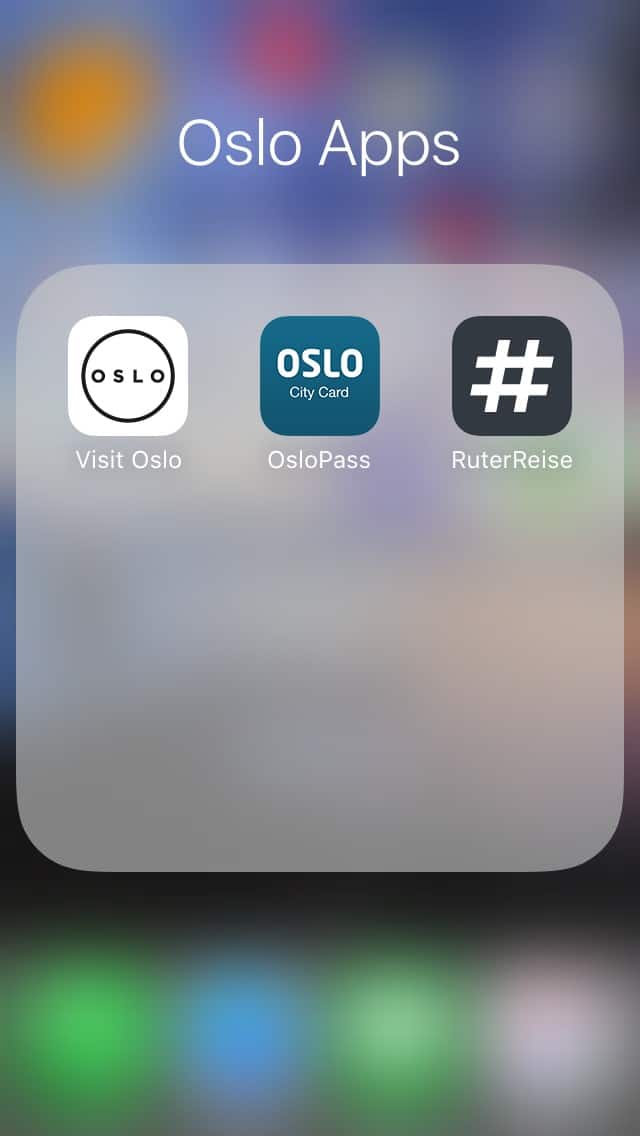The width and height of the screenshot is (640, 1136).
Task: Open the Visit Oslo app
Action: pyautogui.click(x=128, y=375)
